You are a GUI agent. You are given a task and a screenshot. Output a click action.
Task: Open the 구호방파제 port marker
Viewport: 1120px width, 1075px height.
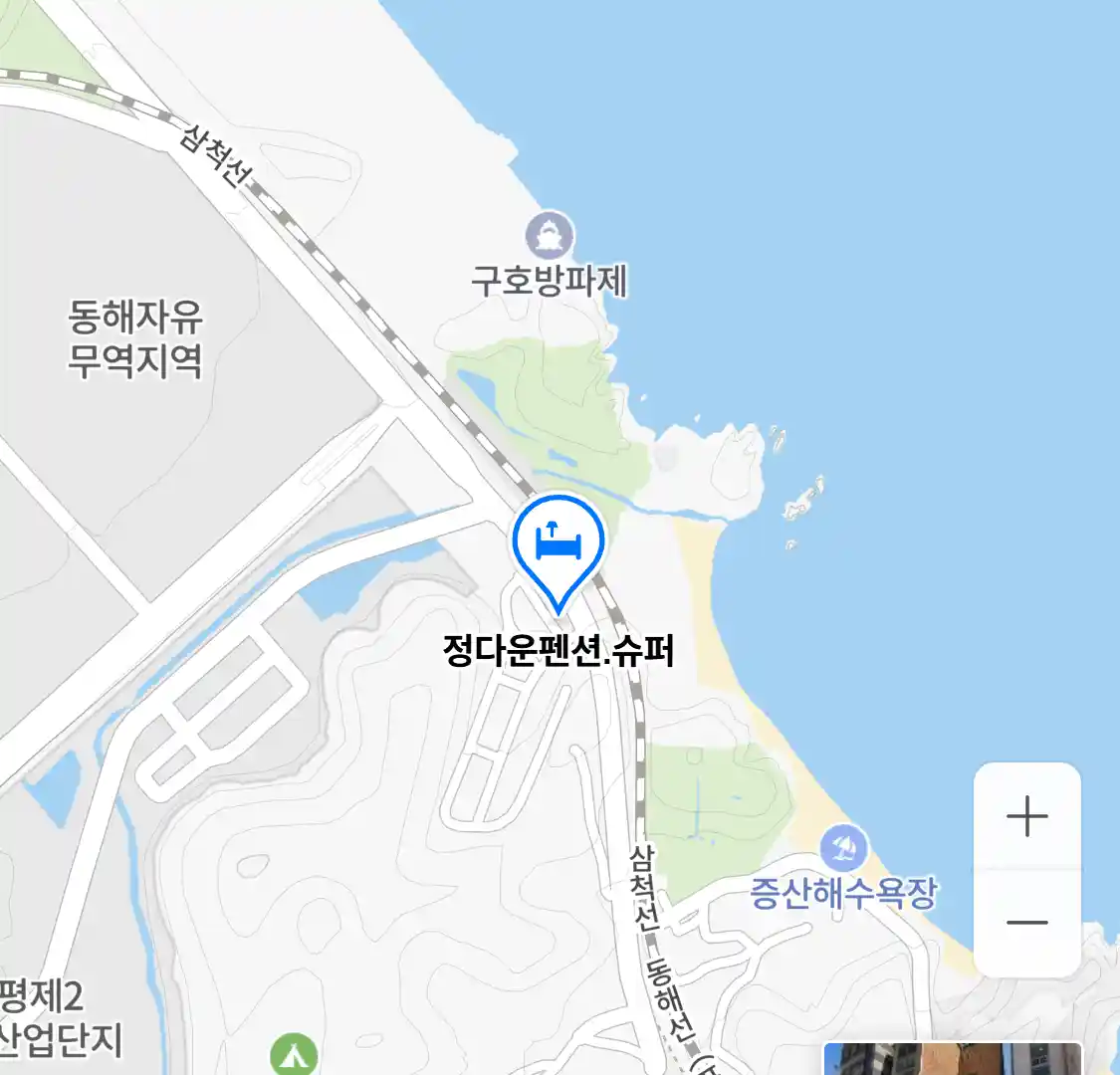(550, 236)
